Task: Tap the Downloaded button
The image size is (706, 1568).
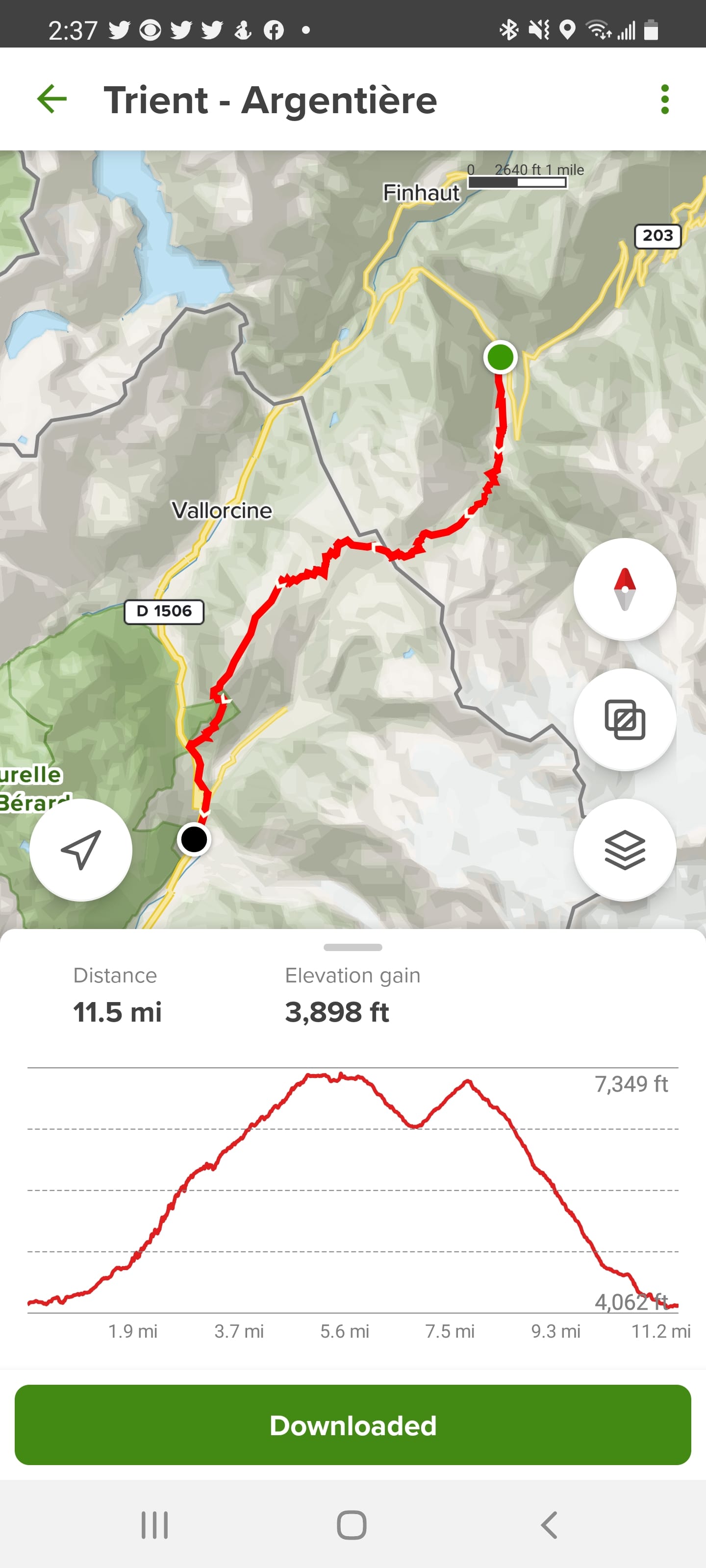Action: coord(353,1425)
